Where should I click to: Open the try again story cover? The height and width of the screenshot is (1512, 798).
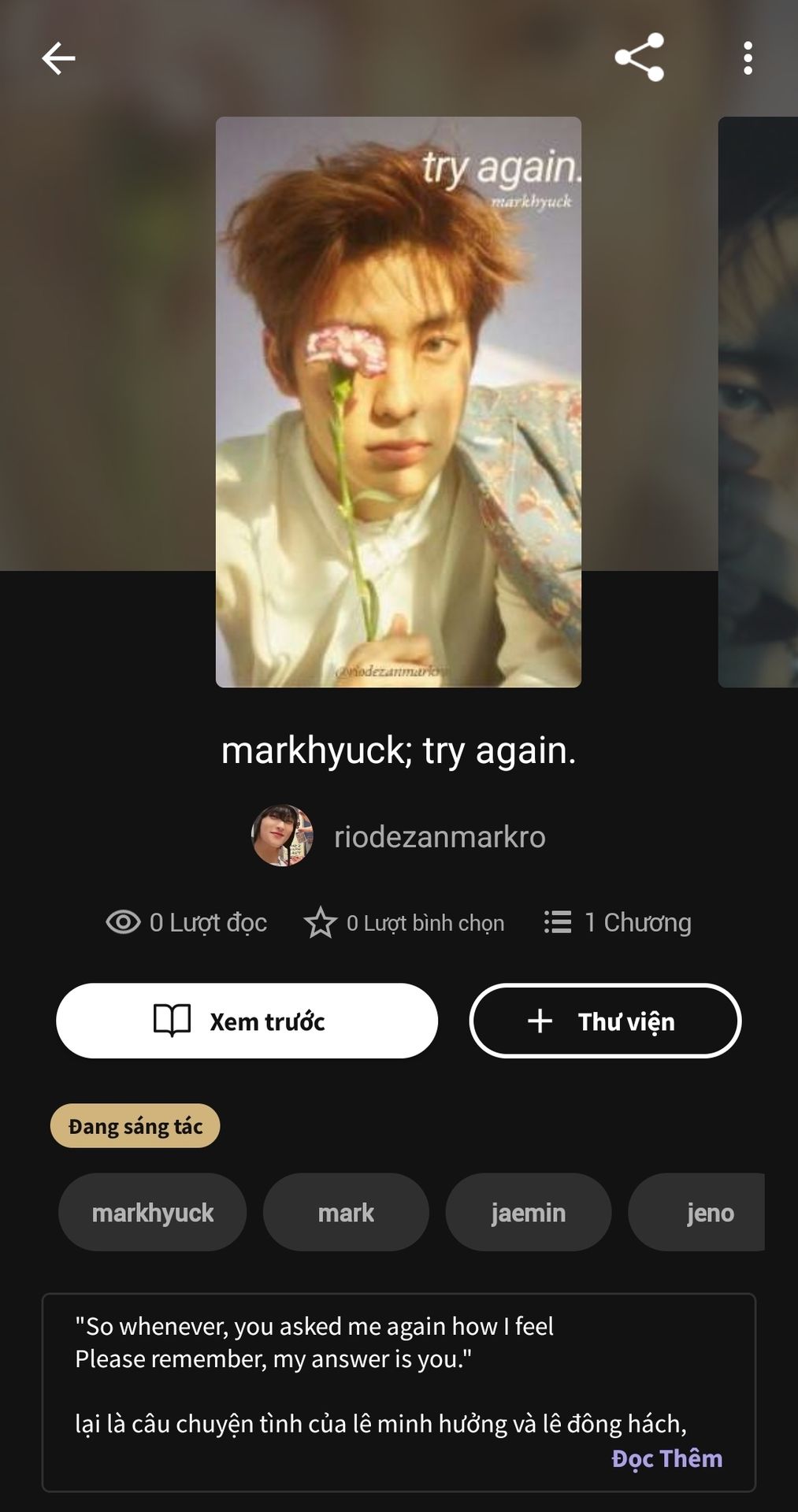coord(399,402)
